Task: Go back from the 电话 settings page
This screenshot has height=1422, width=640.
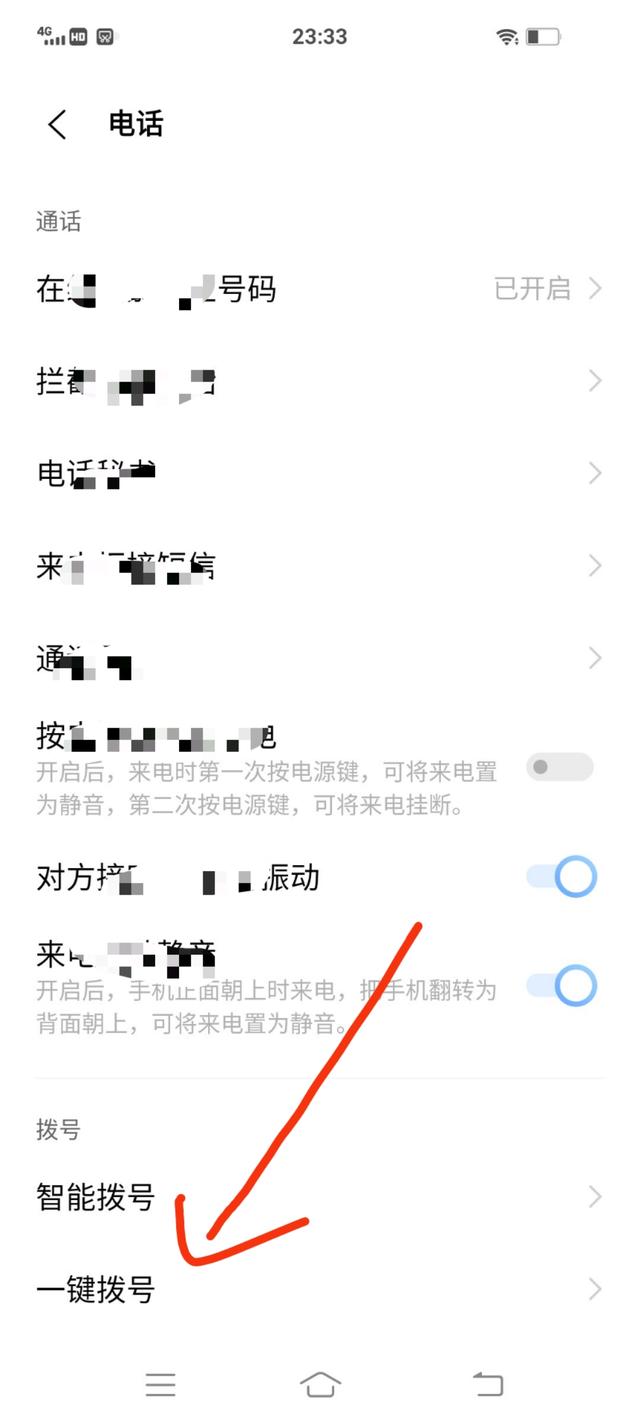Action: tap(57, 125)
